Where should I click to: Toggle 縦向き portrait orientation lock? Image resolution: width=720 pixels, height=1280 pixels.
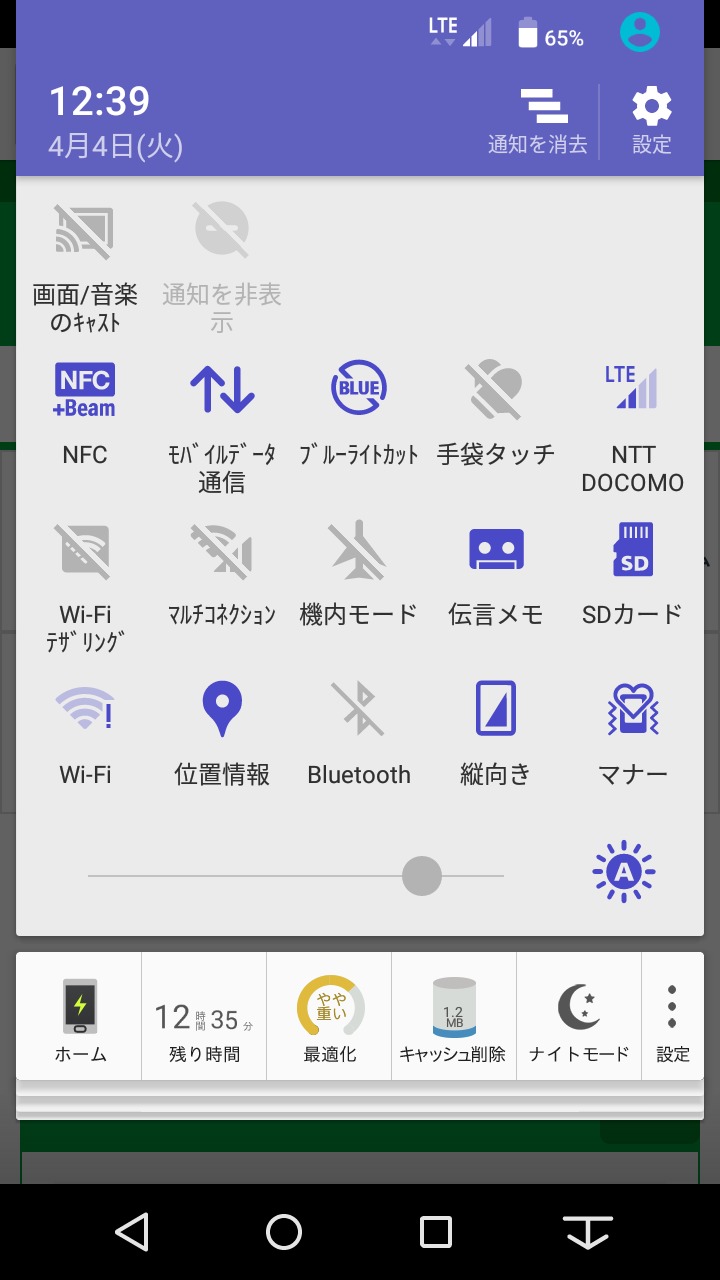[496, 733]
